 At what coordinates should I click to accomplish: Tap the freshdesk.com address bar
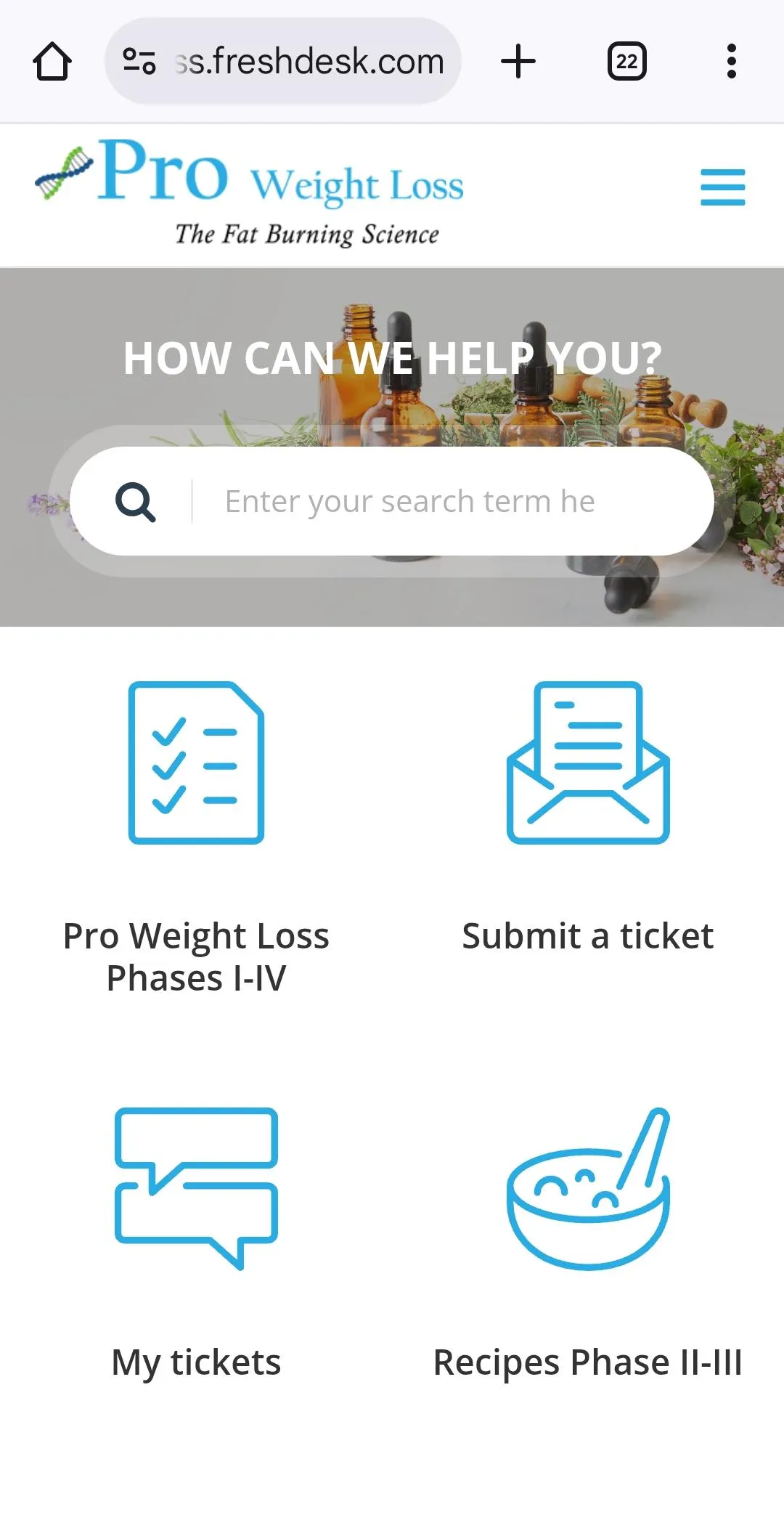(x=309, y=62)
